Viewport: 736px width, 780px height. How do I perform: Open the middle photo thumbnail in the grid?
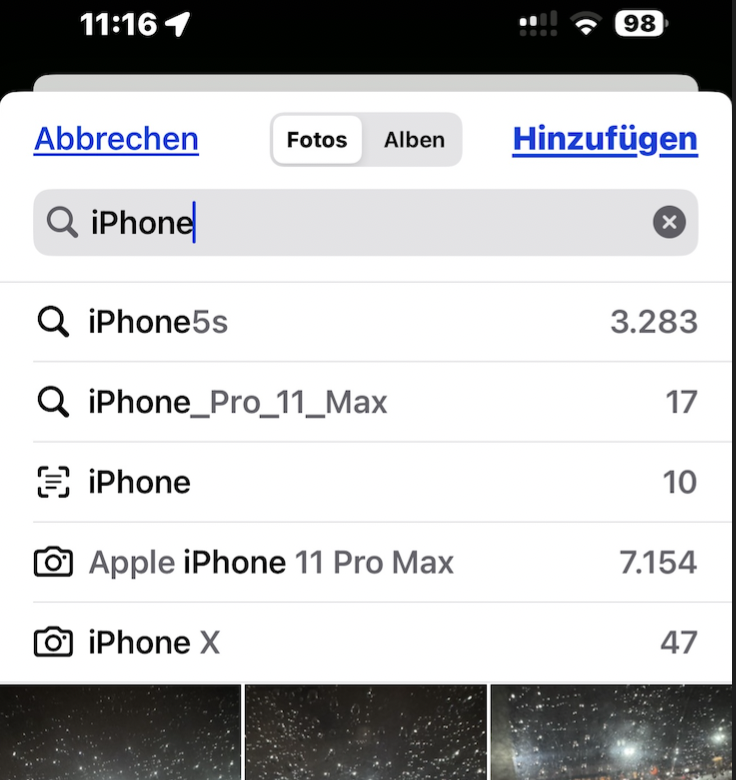(x=366, y=733)
